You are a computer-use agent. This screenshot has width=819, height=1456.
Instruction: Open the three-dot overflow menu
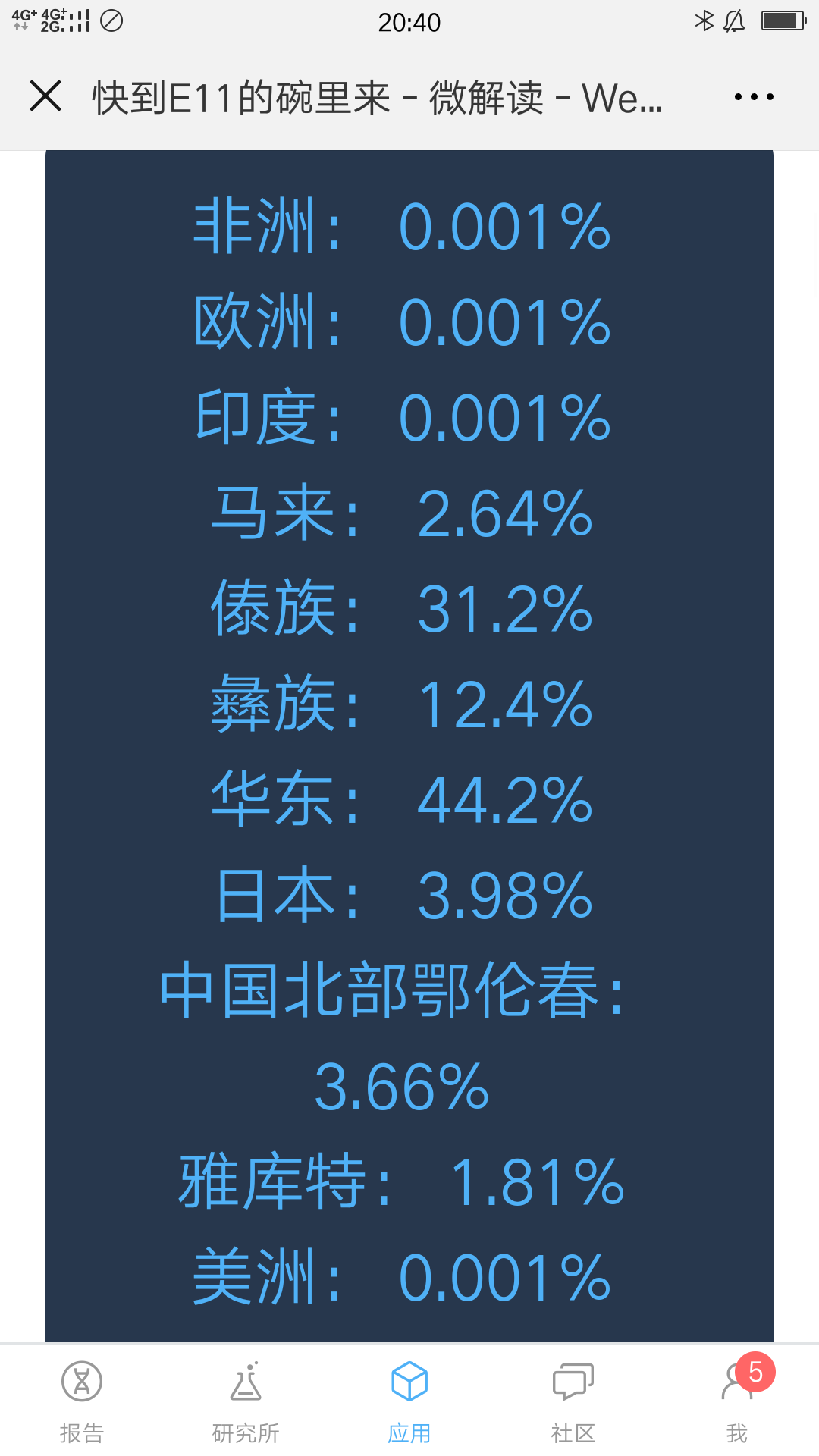click(x=754, y=97)
